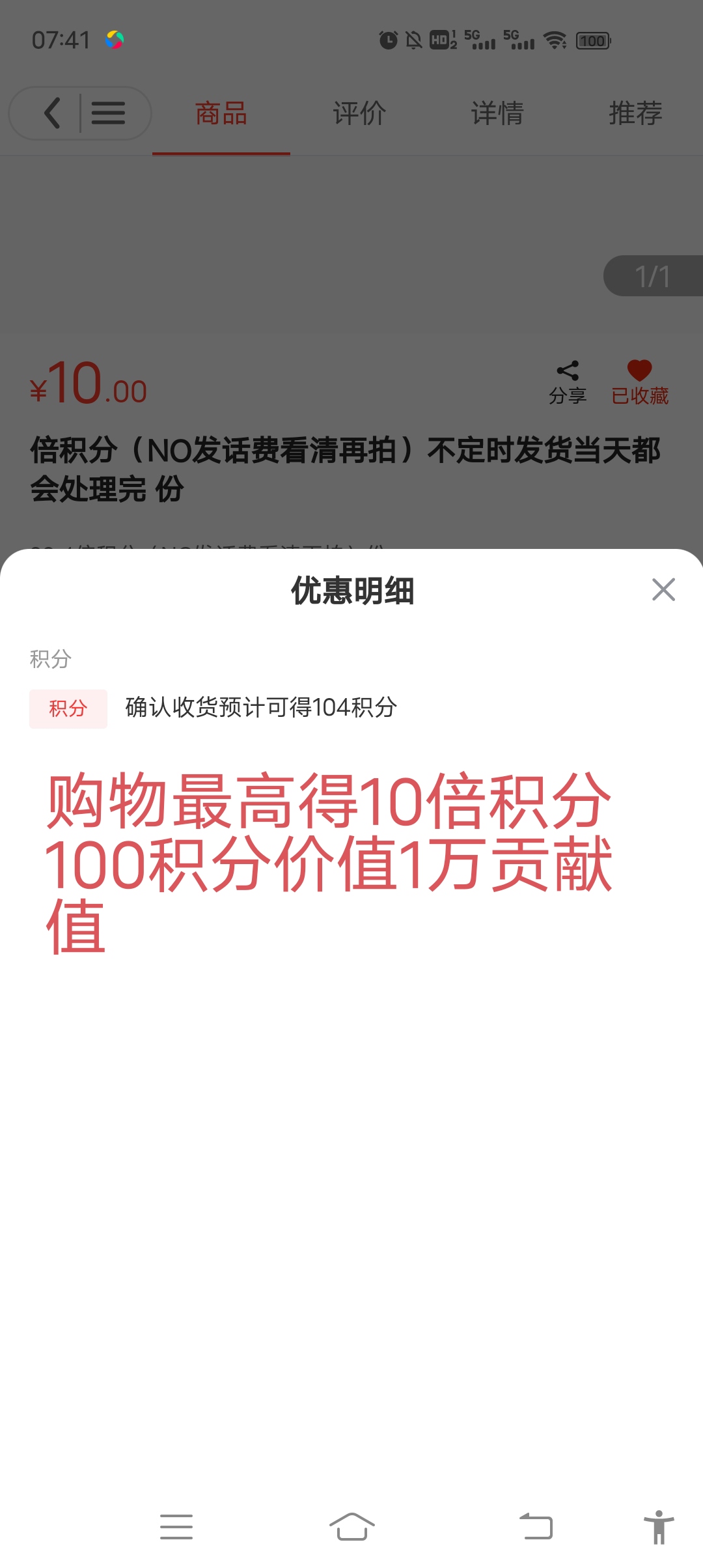Switch to the 评价 tab

359,113
